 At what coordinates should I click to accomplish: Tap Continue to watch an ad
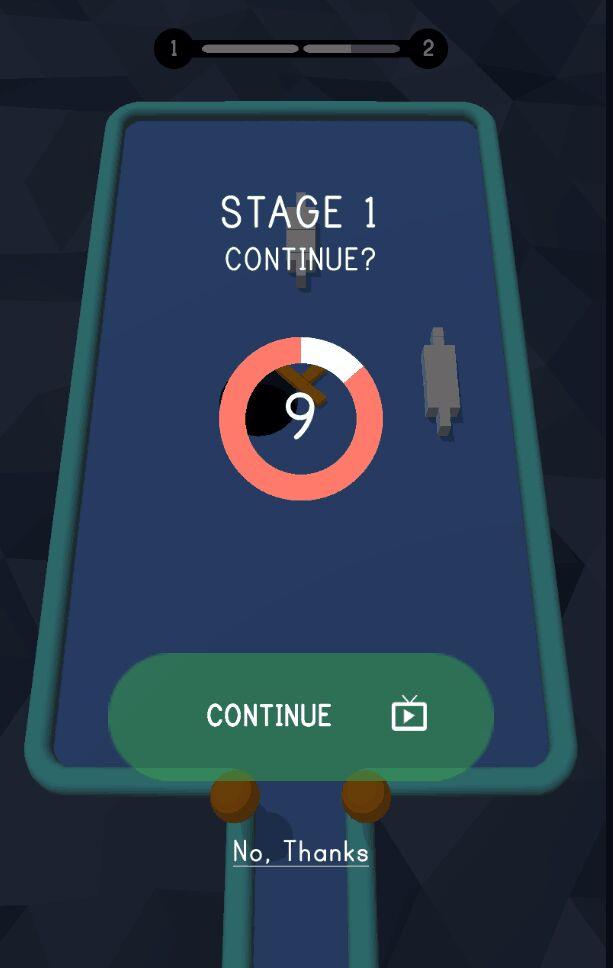point(300,716)
